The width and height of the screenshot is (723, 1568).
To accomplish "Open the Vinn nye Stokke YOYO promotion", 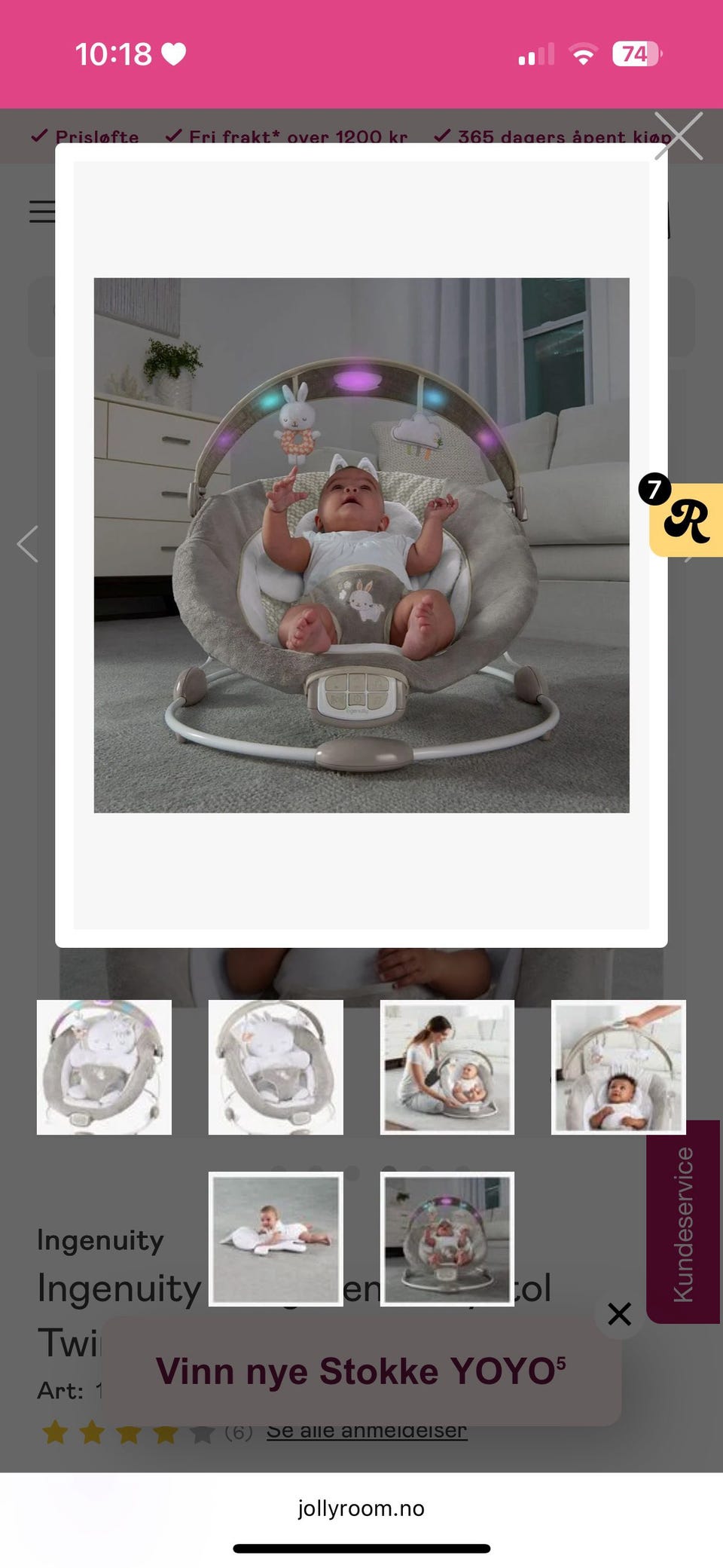I will point(361,1371).
